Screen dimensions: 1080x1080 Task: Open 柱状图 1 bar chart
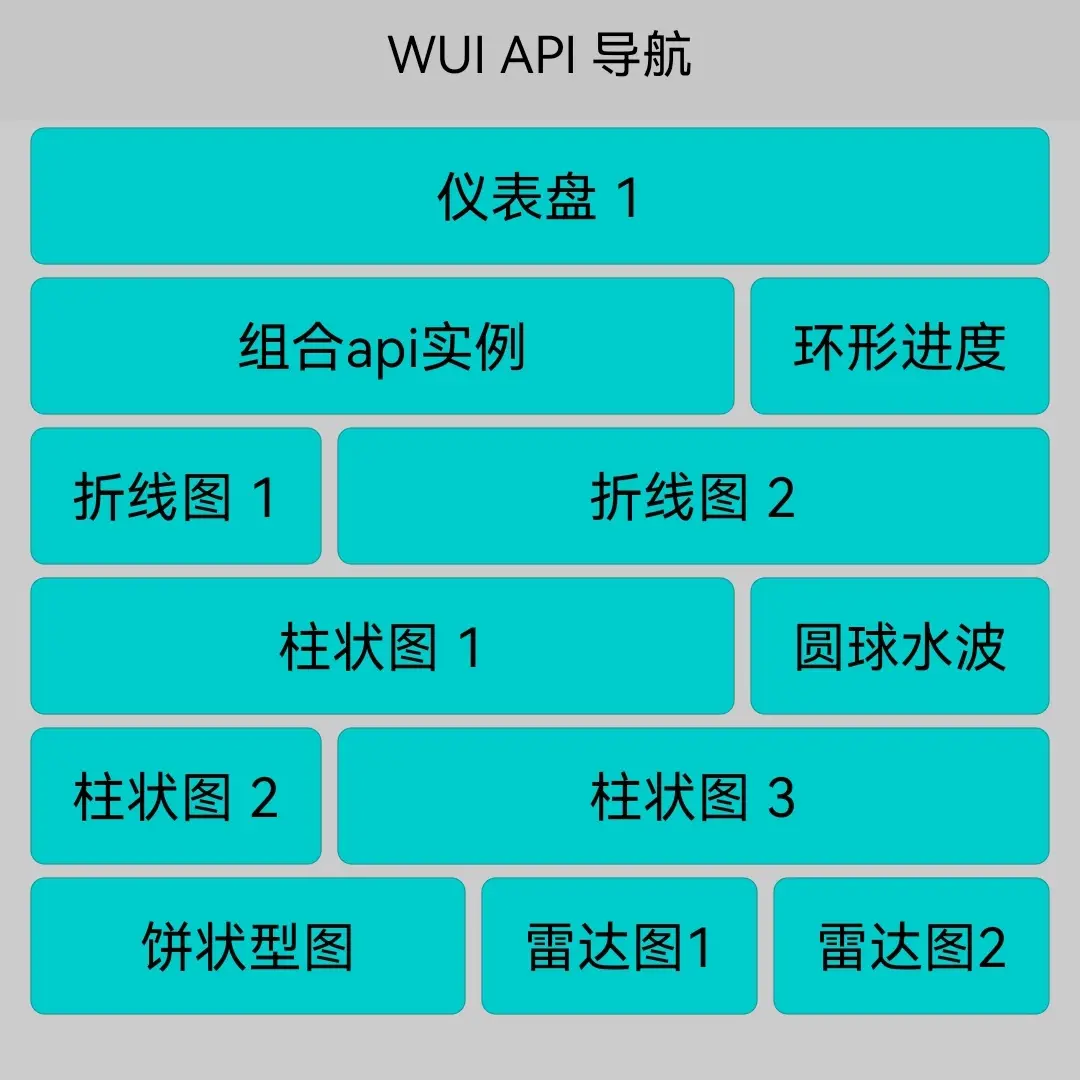coord(382,646)
